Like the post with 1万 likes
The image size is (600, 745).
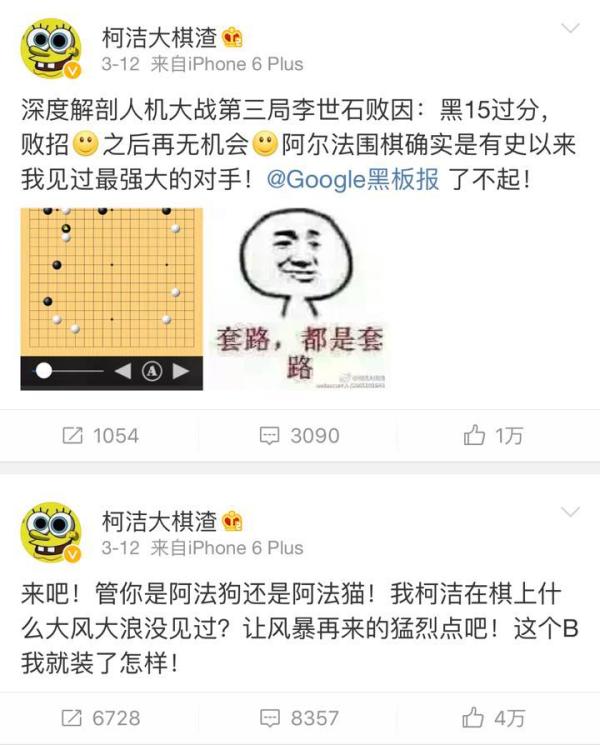[x=493, y=435]
